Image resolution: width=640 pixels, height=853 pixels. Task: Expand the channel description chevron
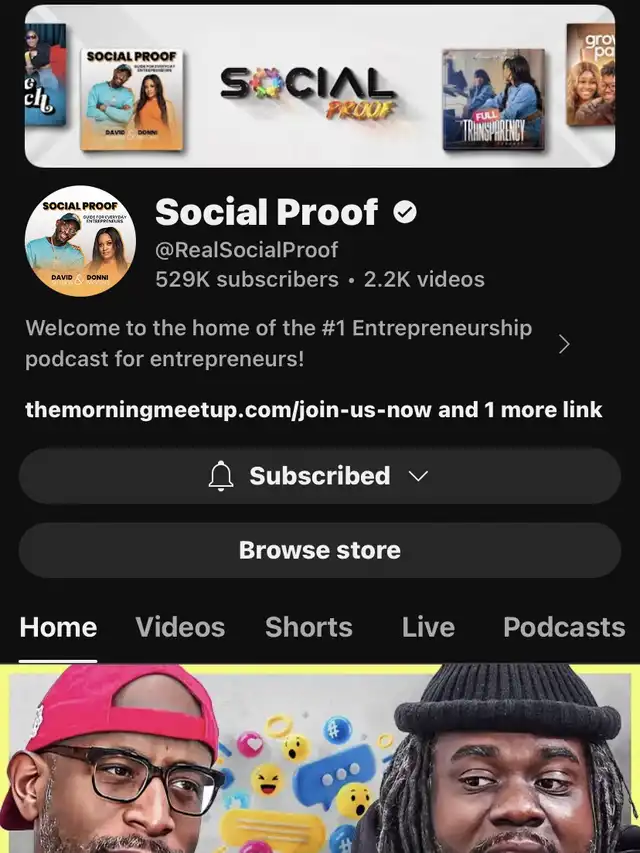pyautogui.click(x=564, y=344)
